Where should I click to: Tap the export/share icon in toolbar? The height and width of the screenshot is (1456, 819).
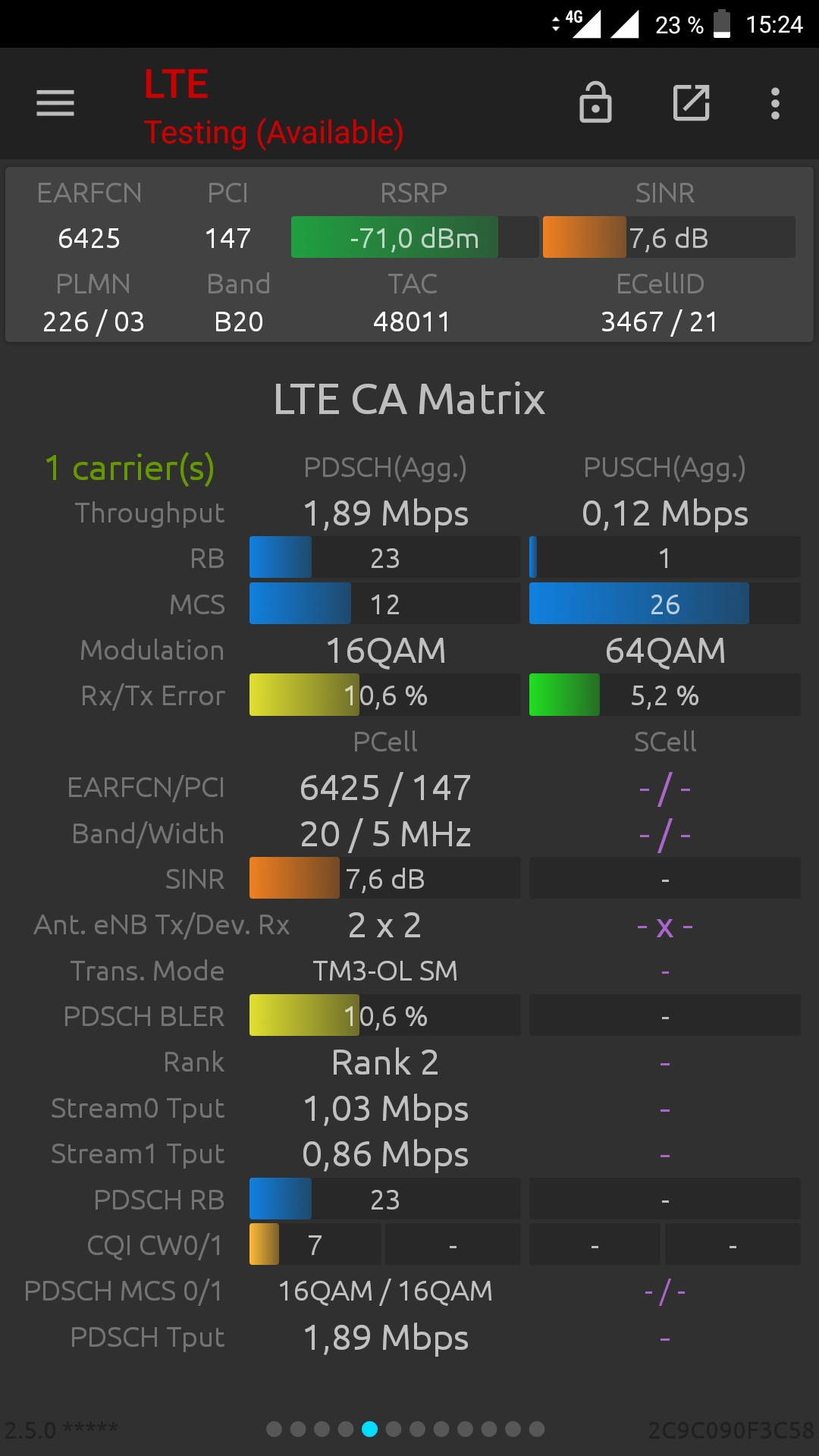coord(692,103)
